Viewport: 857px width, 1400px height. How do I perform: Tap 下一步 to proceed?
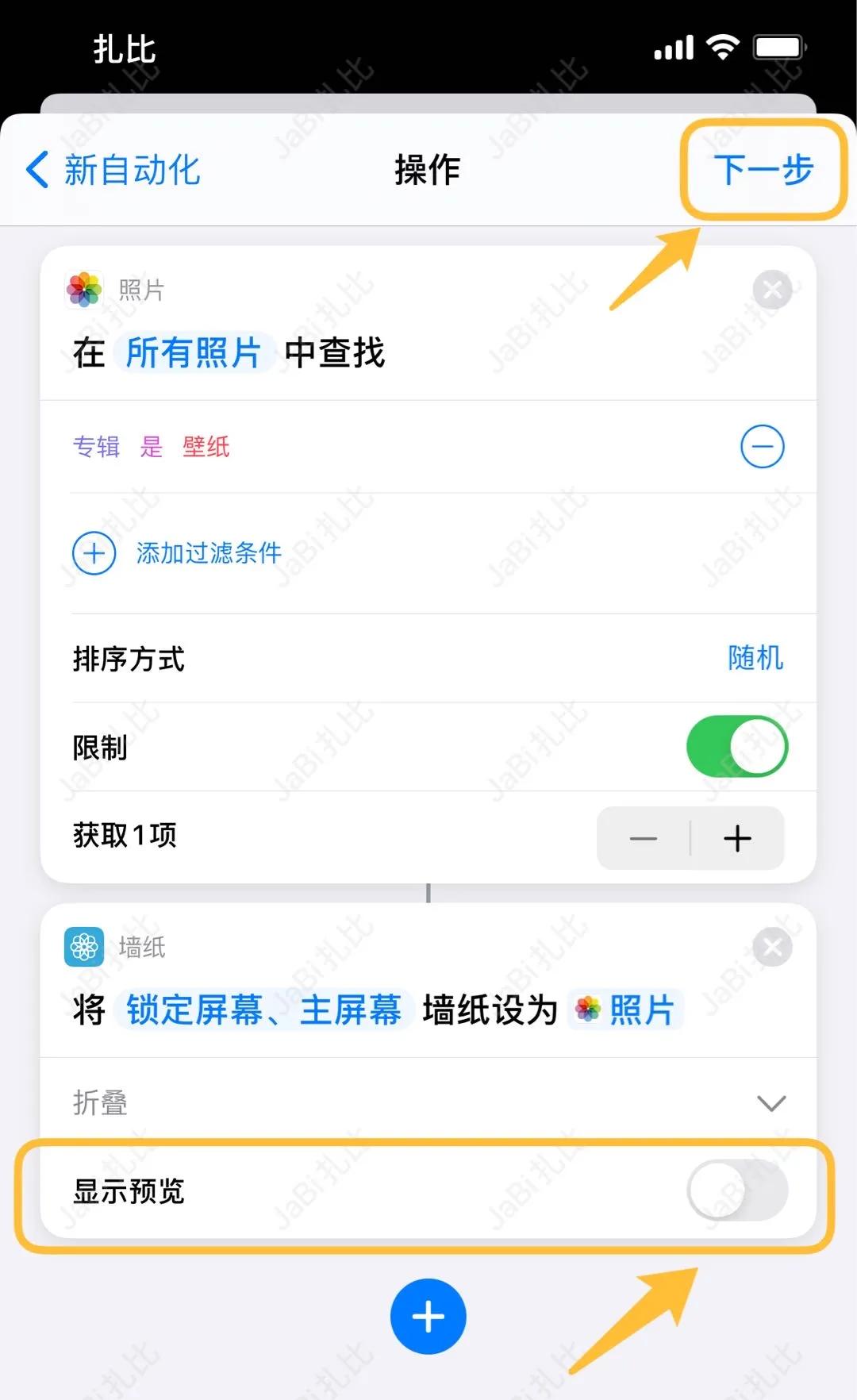764,170
